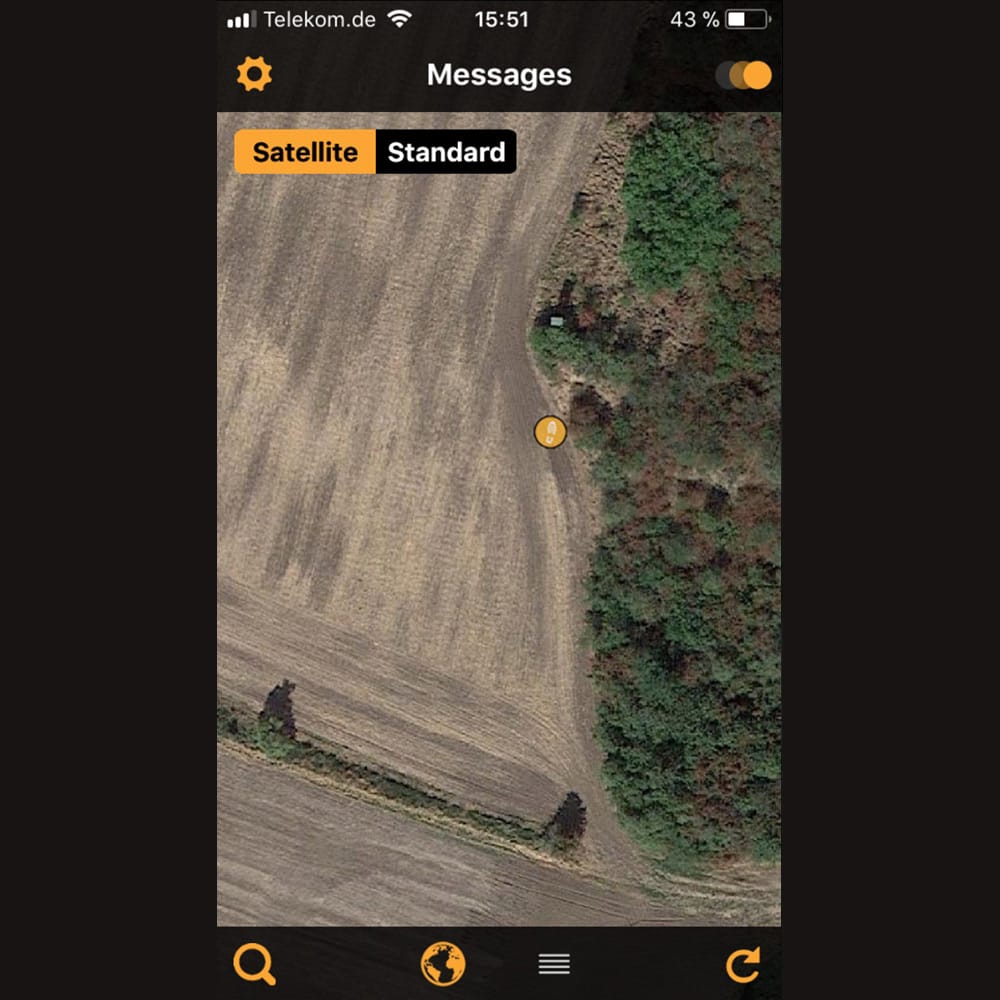Refresh with the circular arrow icon

pos(742,965)
